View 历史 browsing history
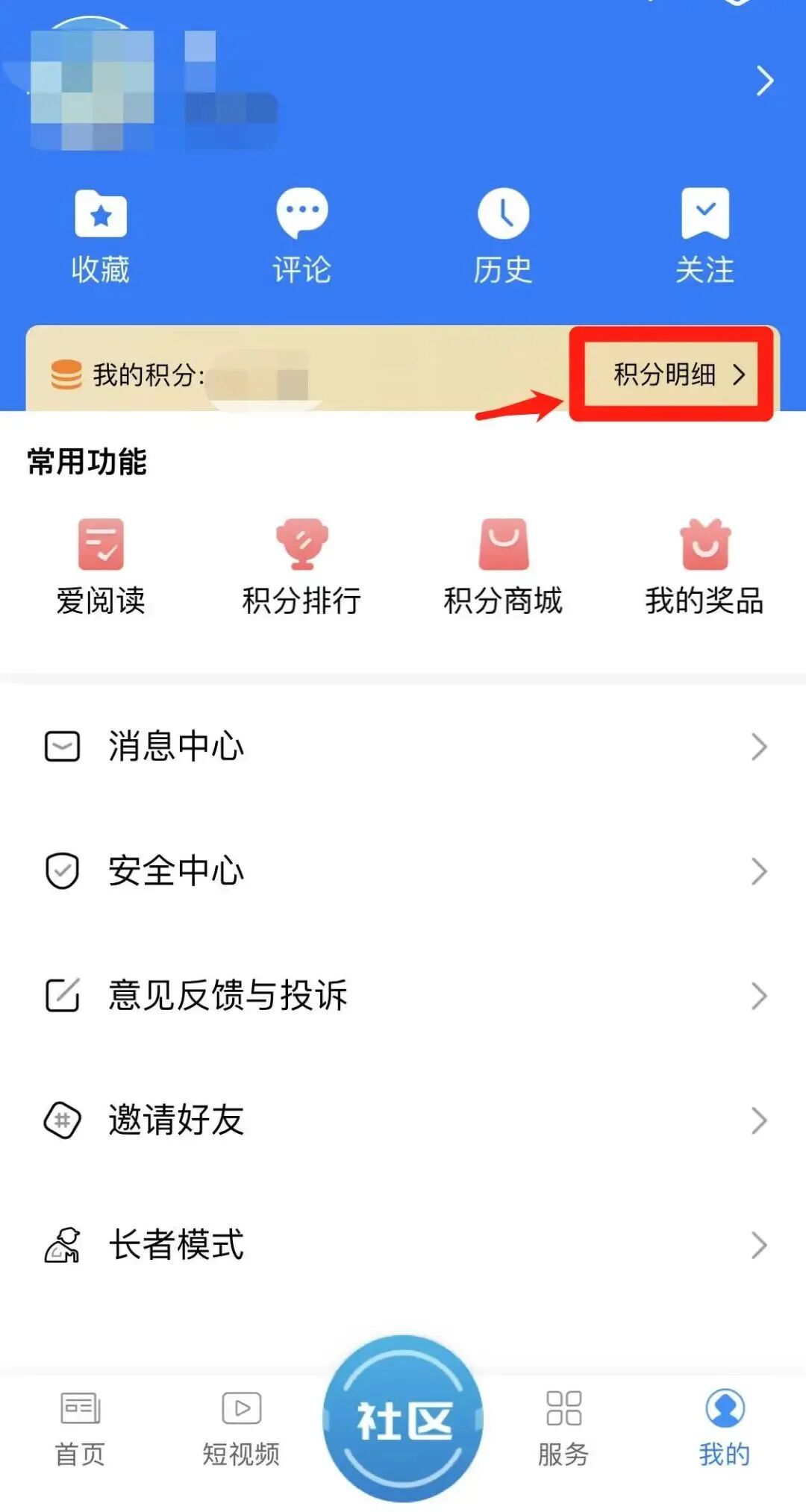Image resolution: width=806 pixels, height=1512 pixels. click(x=503, y=236)
